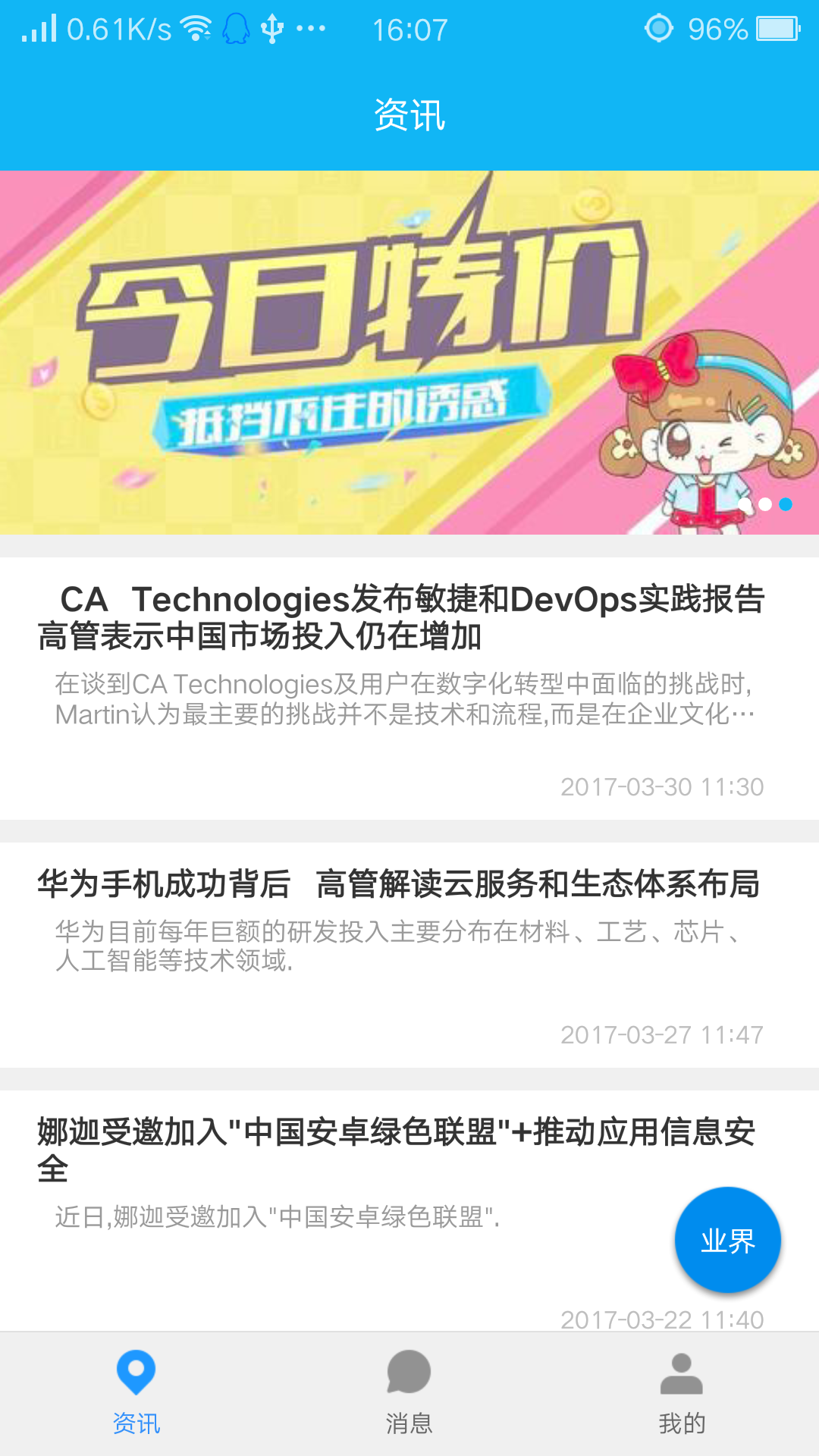Switch to the 消息 tab
The height and width of the screenshot is (1456, 819).
point(409,1394)
